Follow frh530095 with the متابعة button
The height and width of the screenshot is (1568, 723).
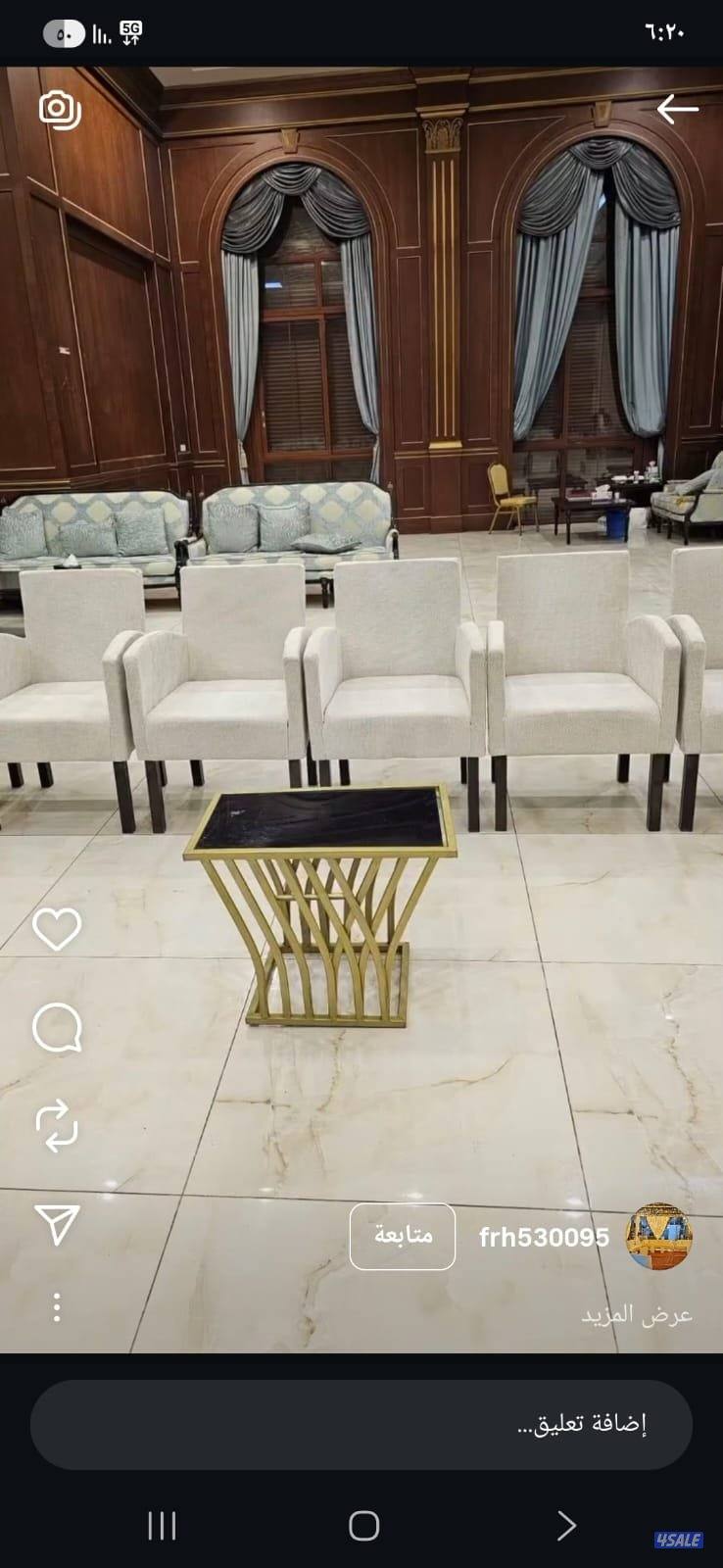403,1236
